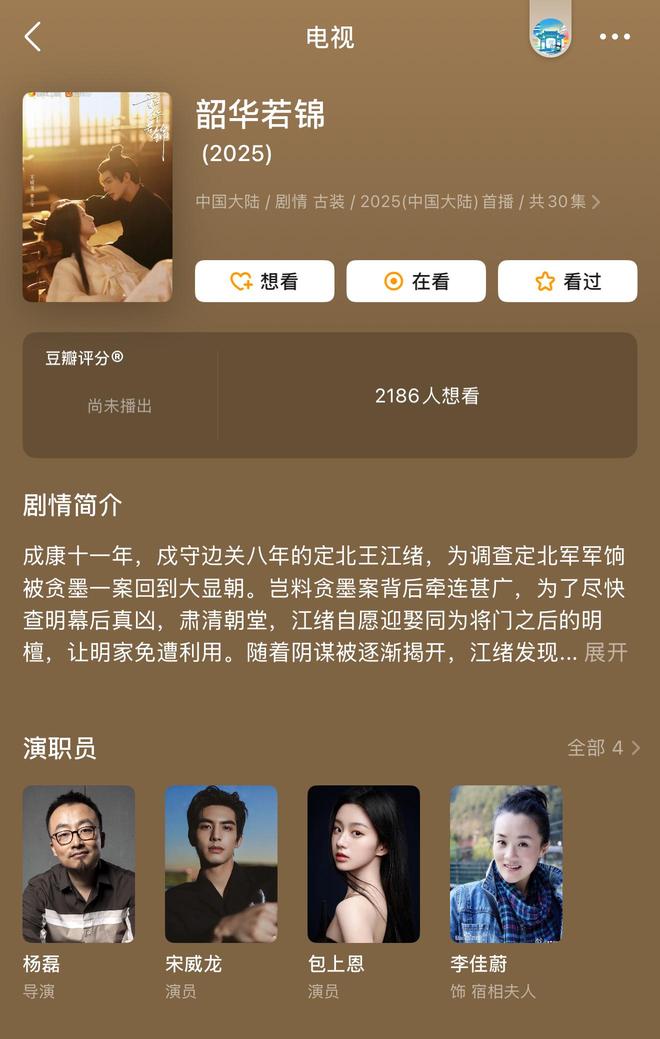Go back using the back arrow

click(33, 38)
